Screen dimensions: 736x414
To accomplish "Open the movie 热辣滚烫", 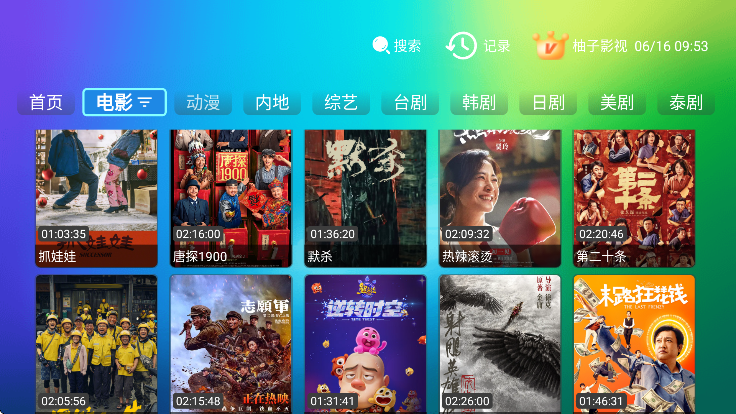I will point(499,197).
